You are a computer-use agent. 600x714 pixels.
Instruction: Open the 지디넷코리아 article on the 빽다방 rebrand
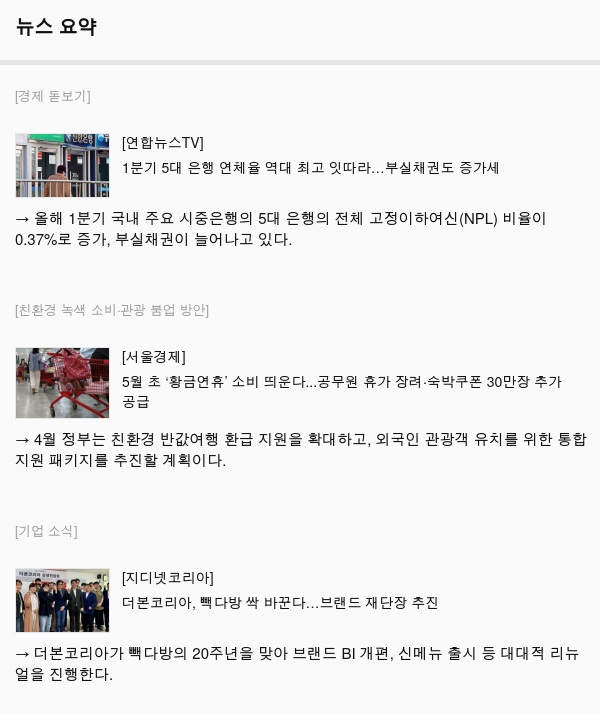[x=279, y=603]
